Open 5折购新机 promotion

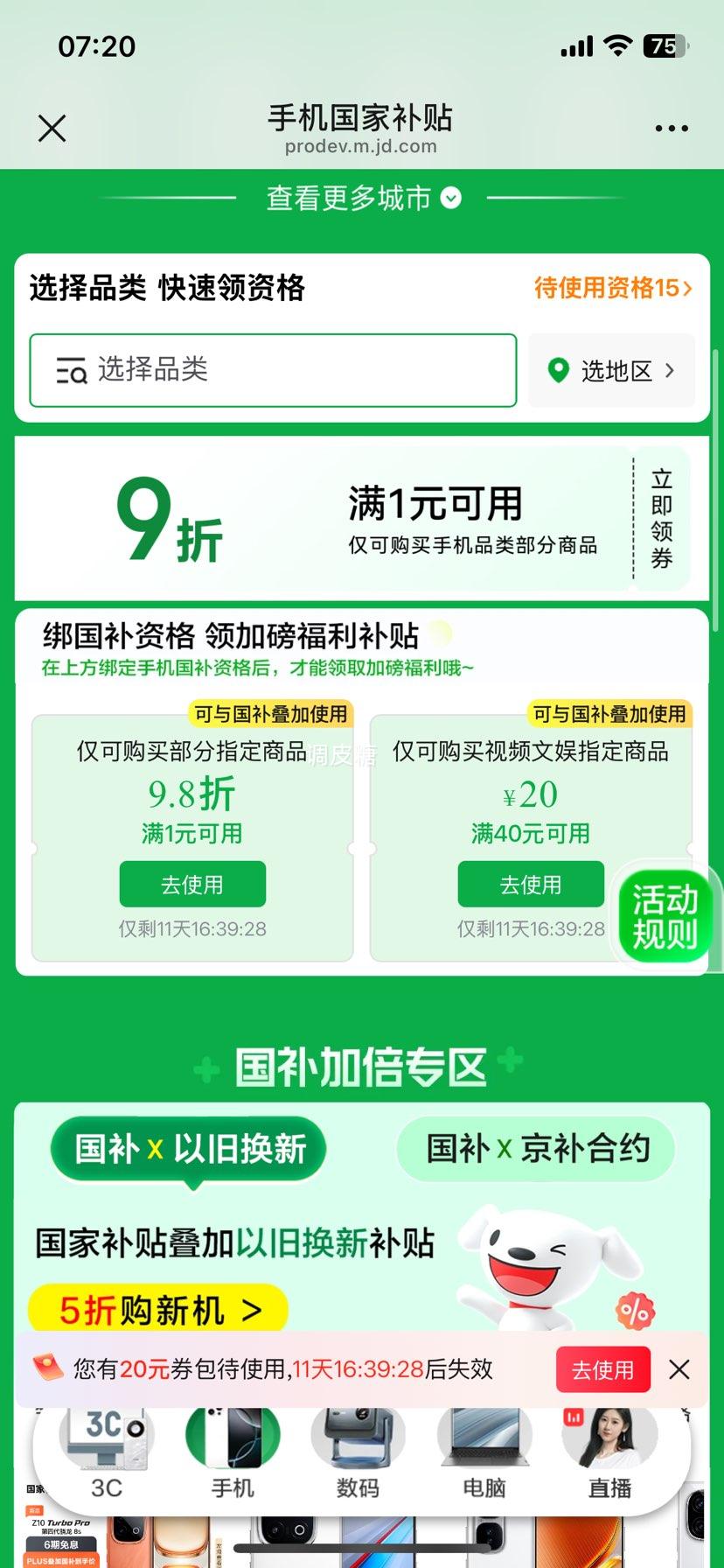point(159,1310)
